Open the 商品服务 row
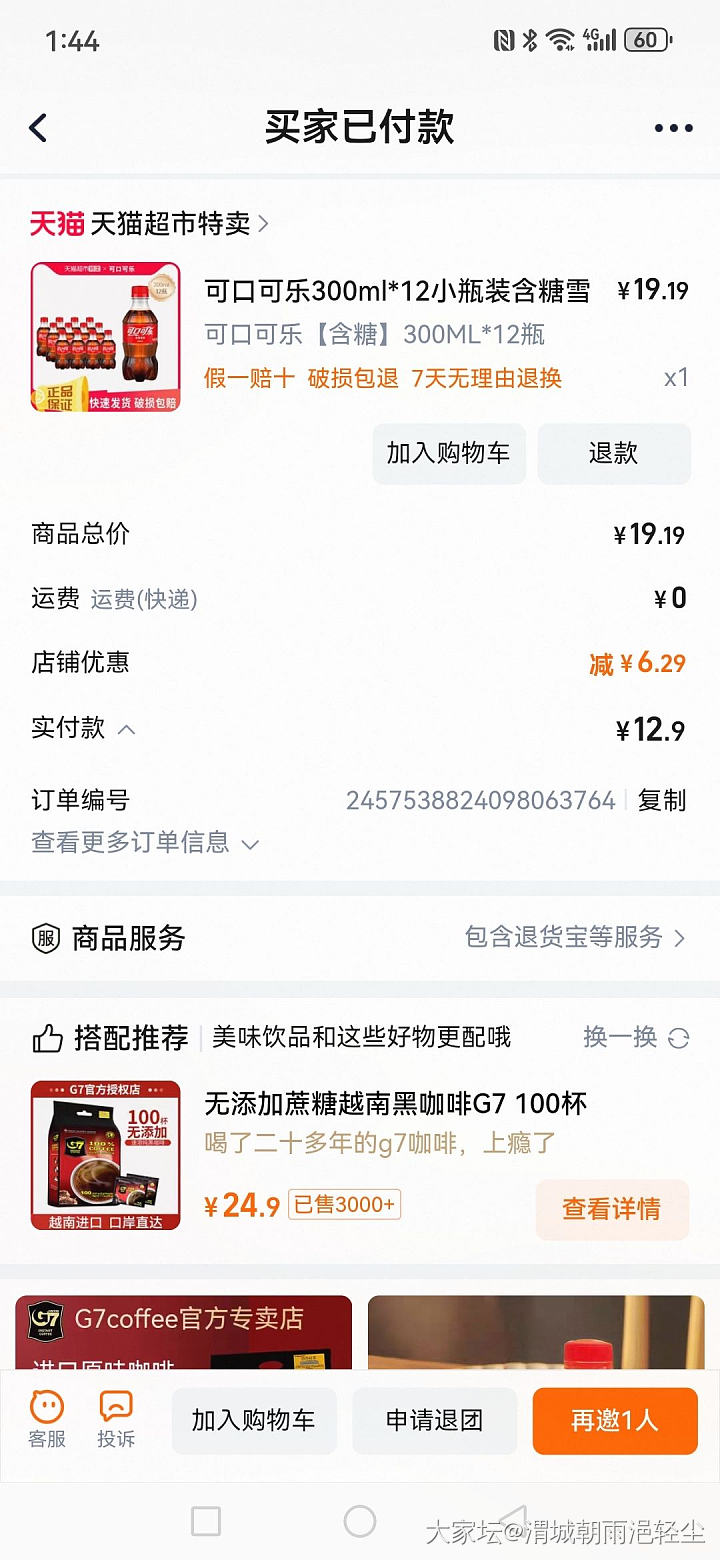 (x=360, y=938)
